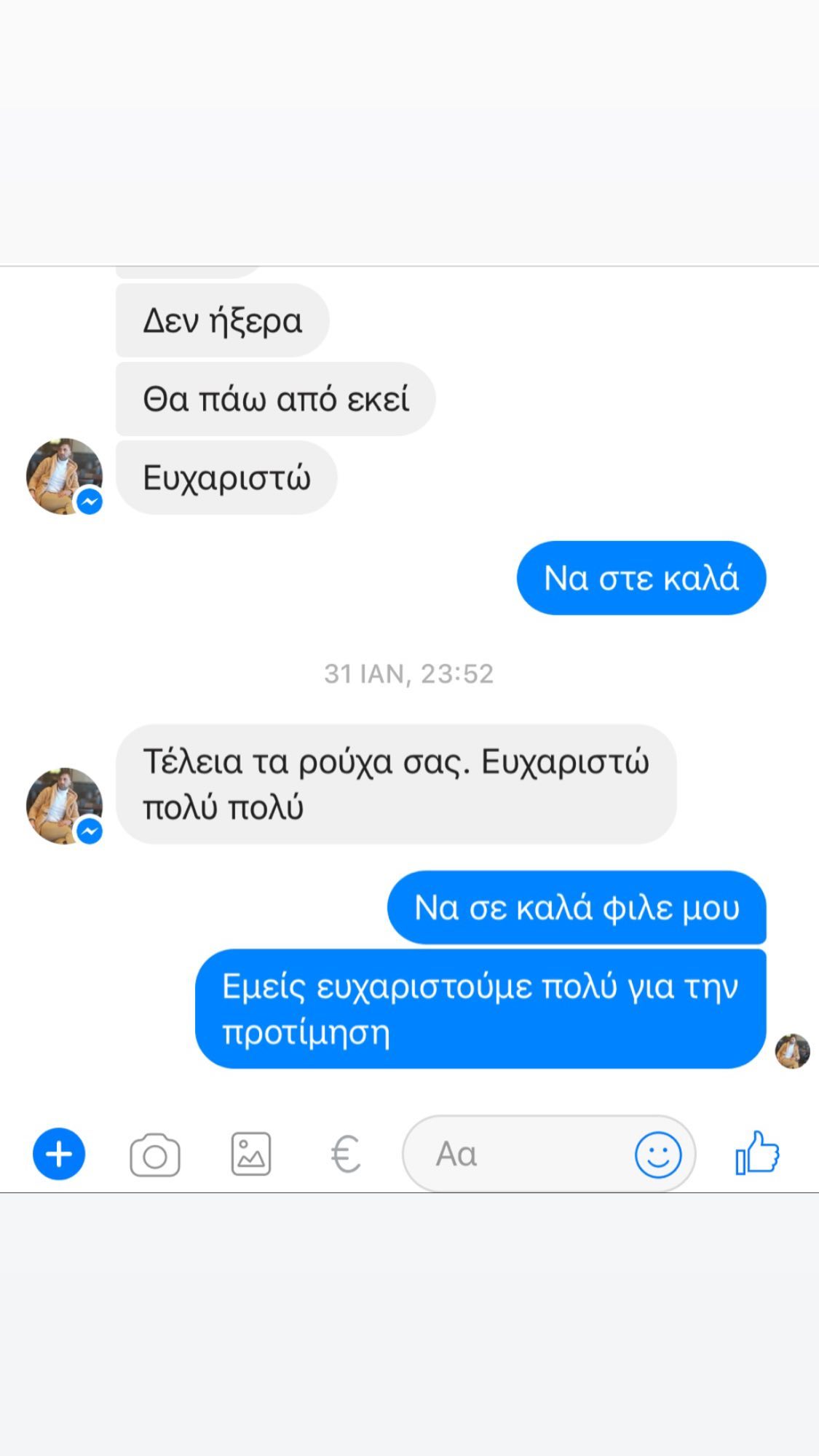
Task: Open the emoji smiley picker
Action: pos(658,1155)
